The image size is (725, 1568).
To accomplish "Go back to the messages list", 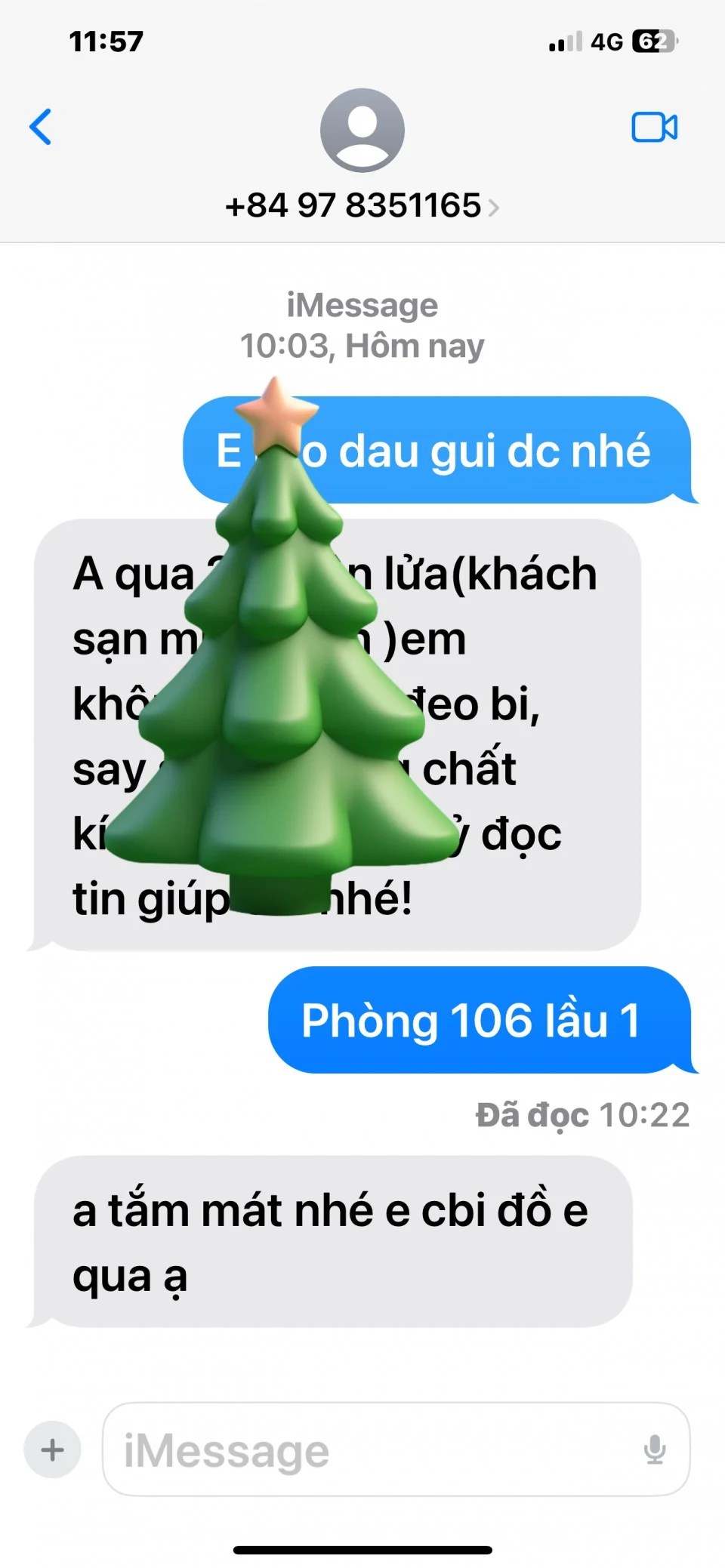I will tap(41, 127).
